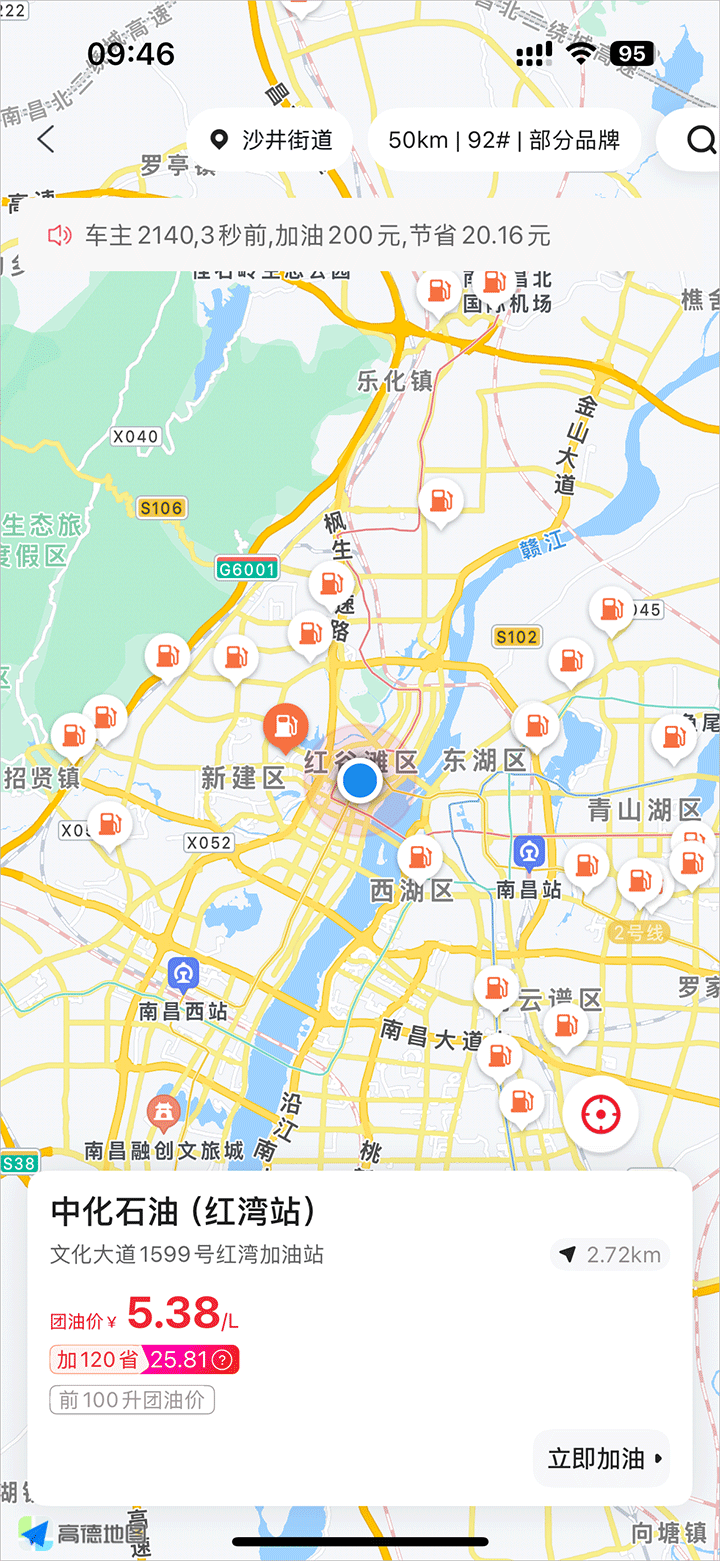The height and width of the screenshot is (1561, 720).
Task: Change location from 沙井街道
Action: click(272, 140)
